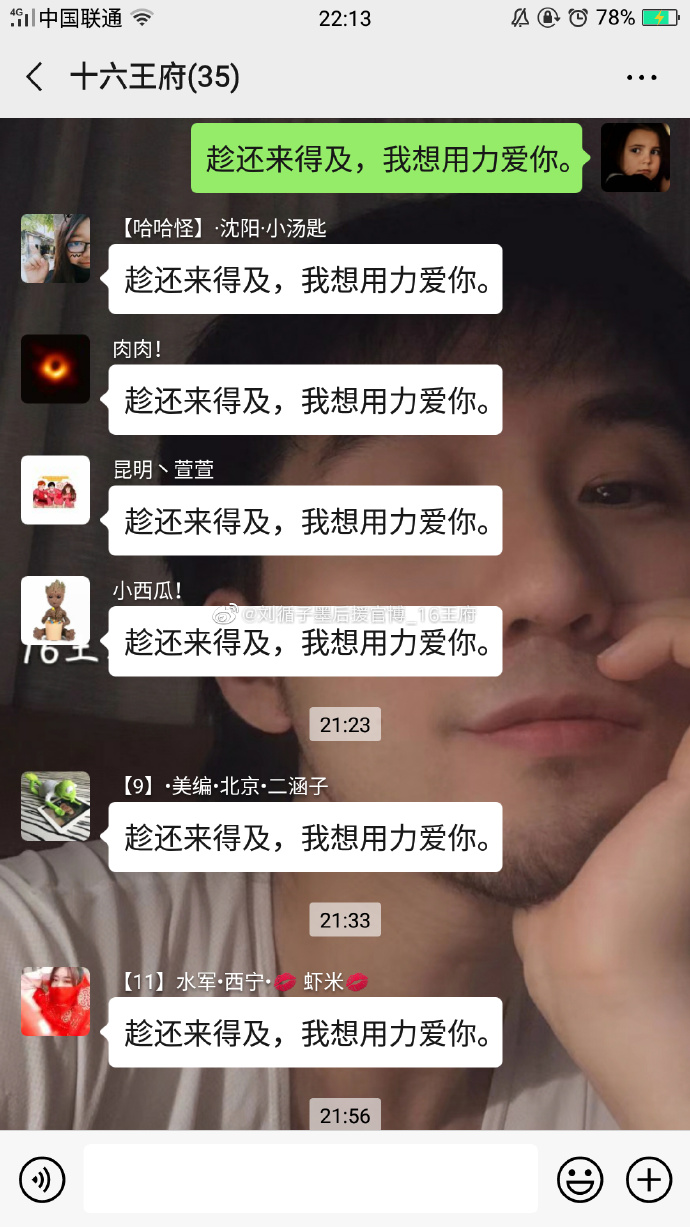Viewport: 690px width, 1227px height.
Task: Switch to voice message input
Action: pyautogui.click(x=42, y=1180)
